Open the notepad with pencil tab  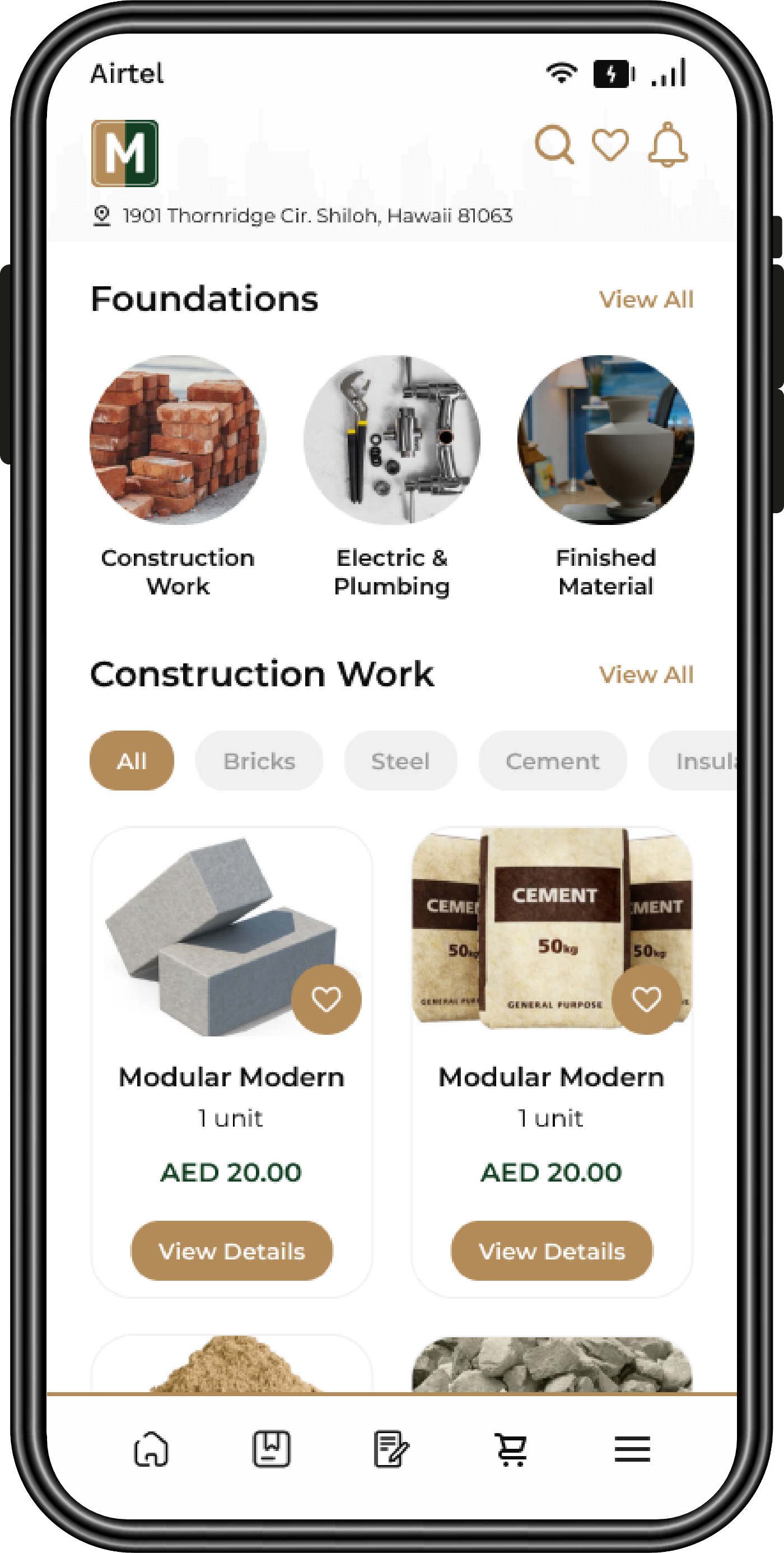[391, 1449]
